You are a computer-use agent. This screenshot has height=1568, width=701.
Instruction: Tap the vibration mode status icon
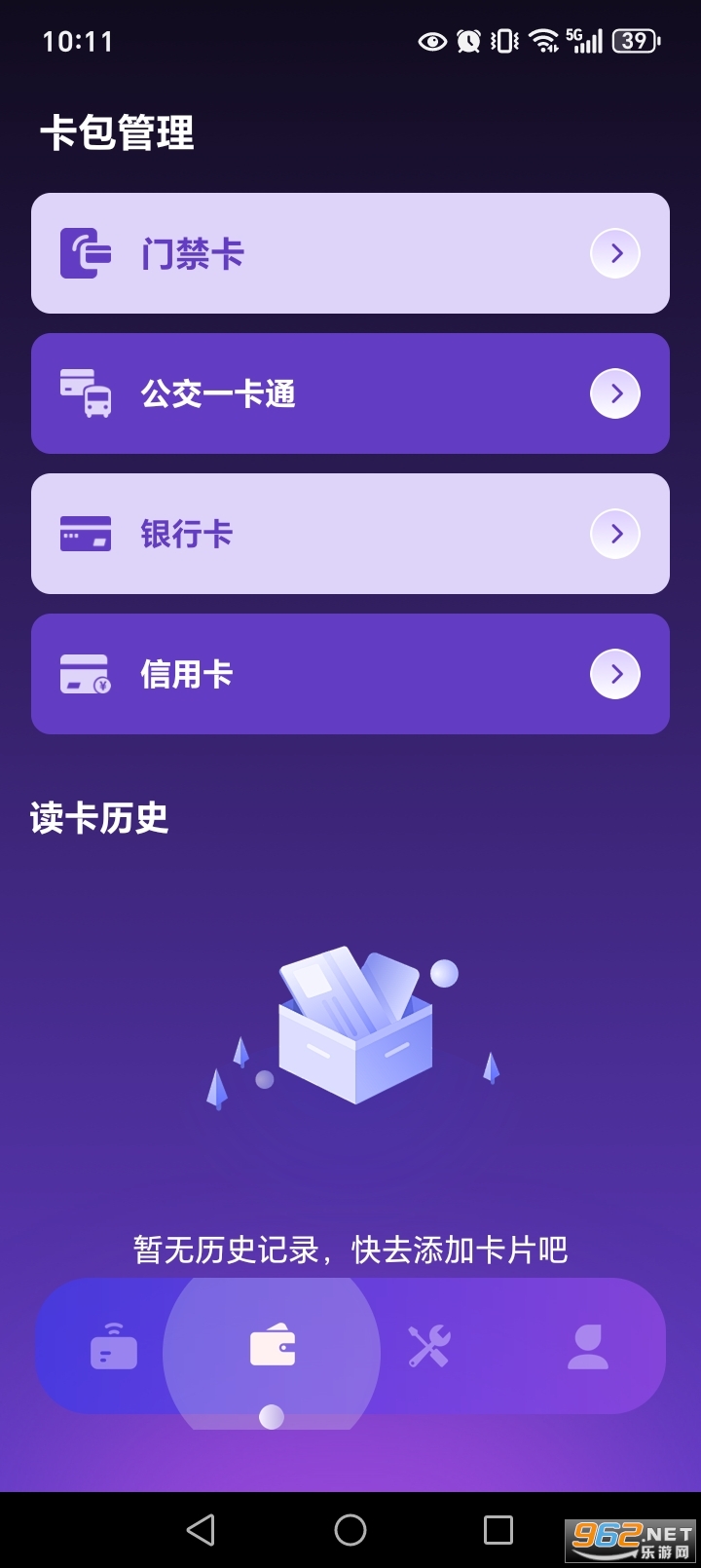[500, 41]
